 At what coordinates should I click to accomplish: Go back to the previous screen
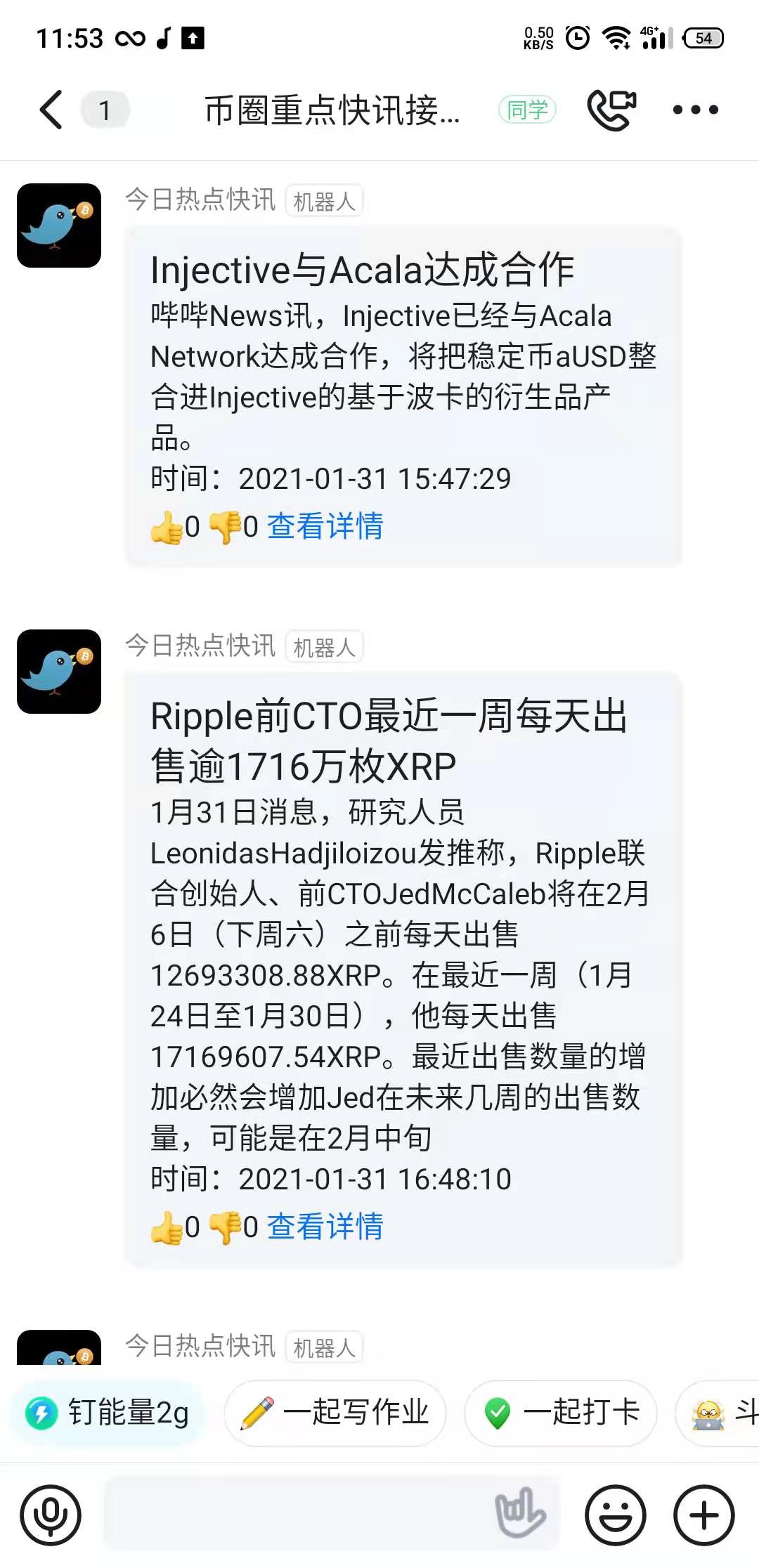coord(51,110)
